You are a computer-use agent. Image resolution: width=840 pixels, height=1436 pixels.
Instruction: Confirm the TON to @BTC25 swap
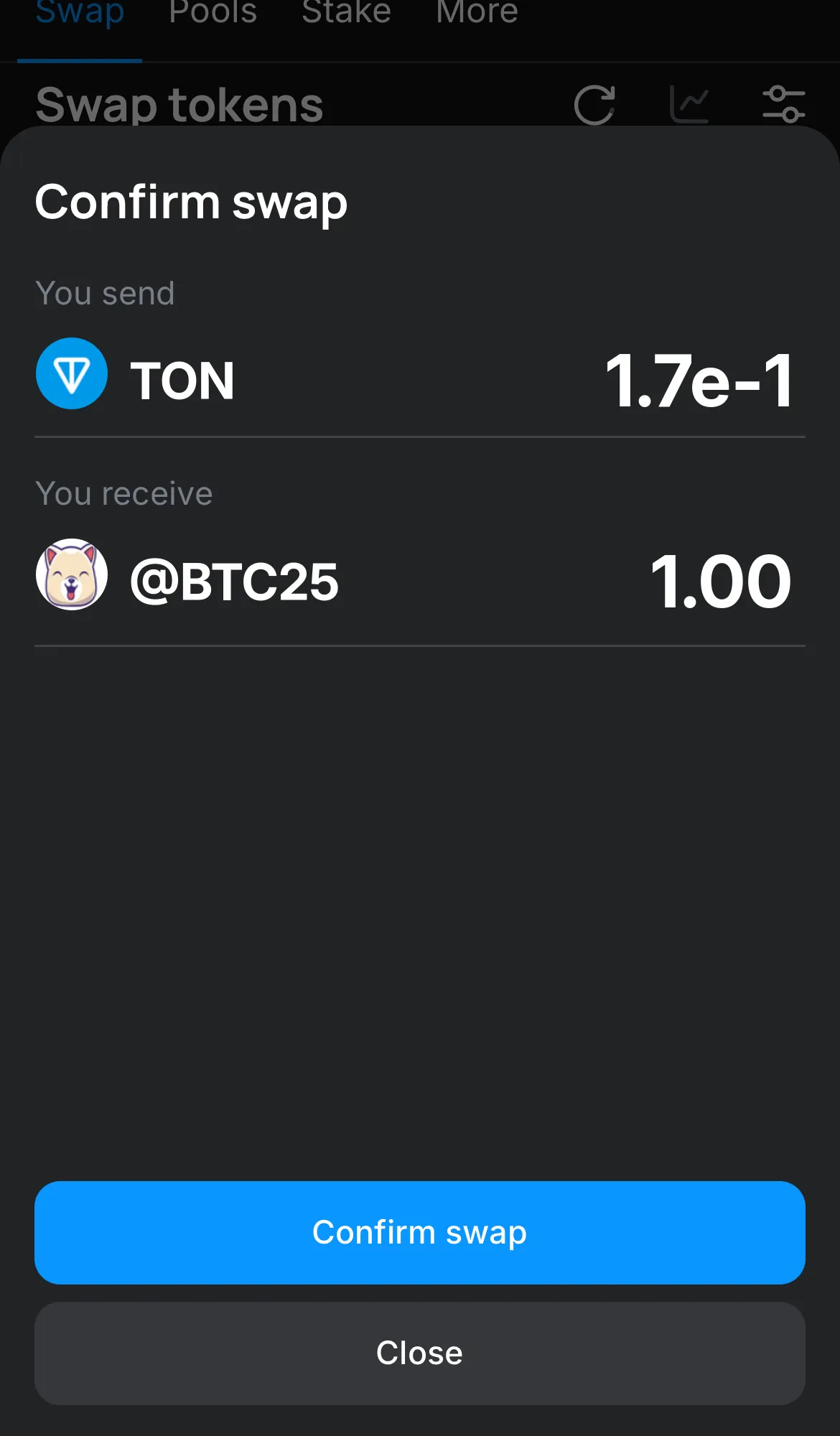[419, 1232]
